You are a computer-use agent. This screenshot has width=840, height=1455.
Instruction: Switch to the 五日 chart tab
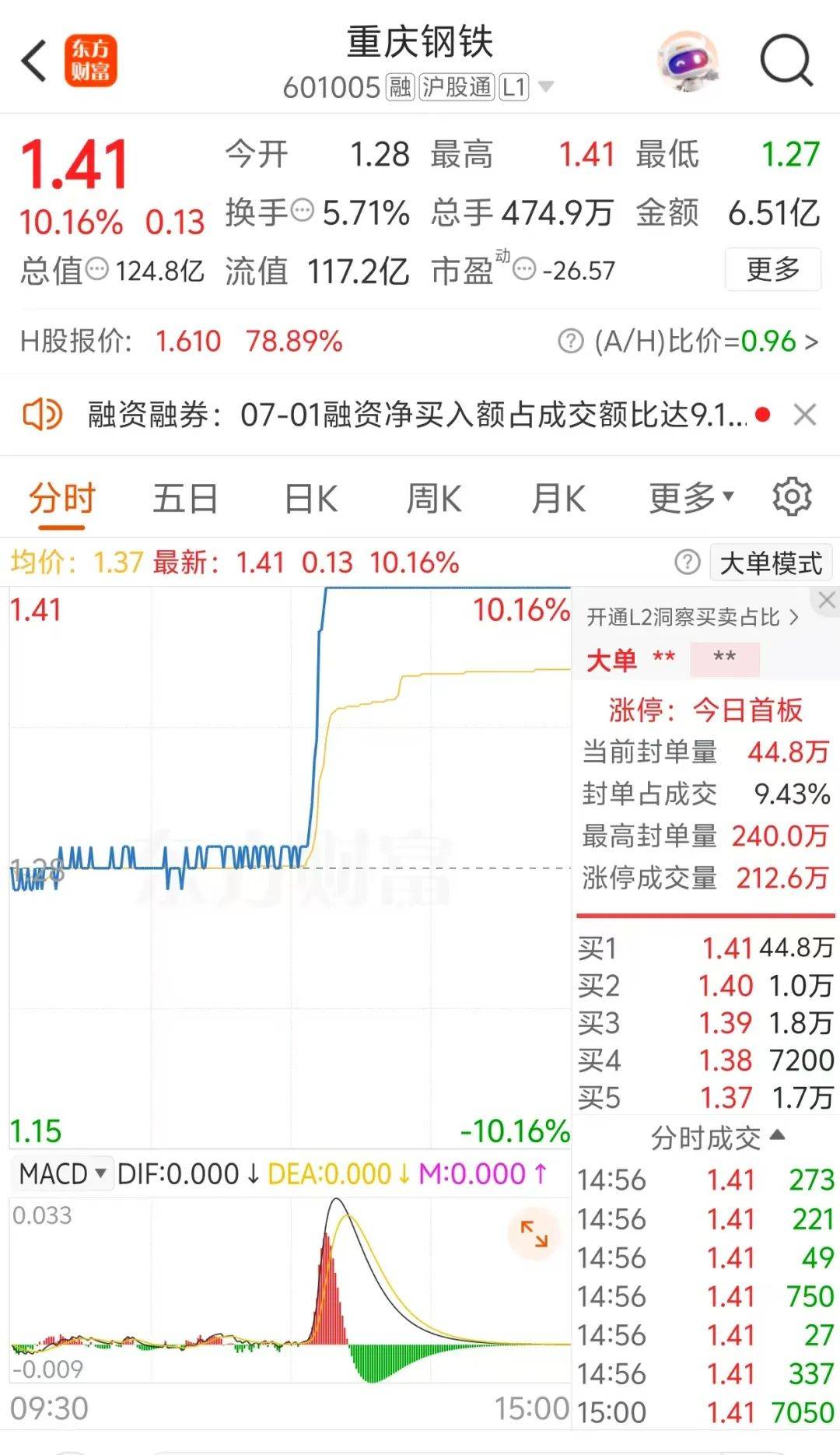185,498
